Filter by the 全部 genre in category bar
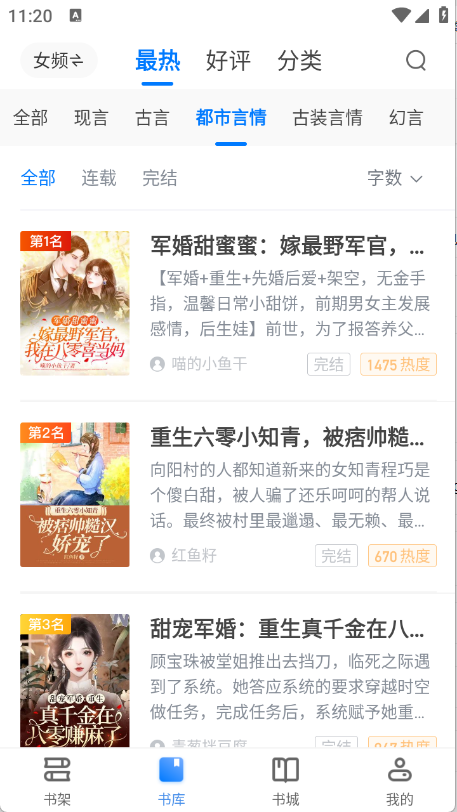Screen dimensions: 457x812 click(x=31, y=118)
